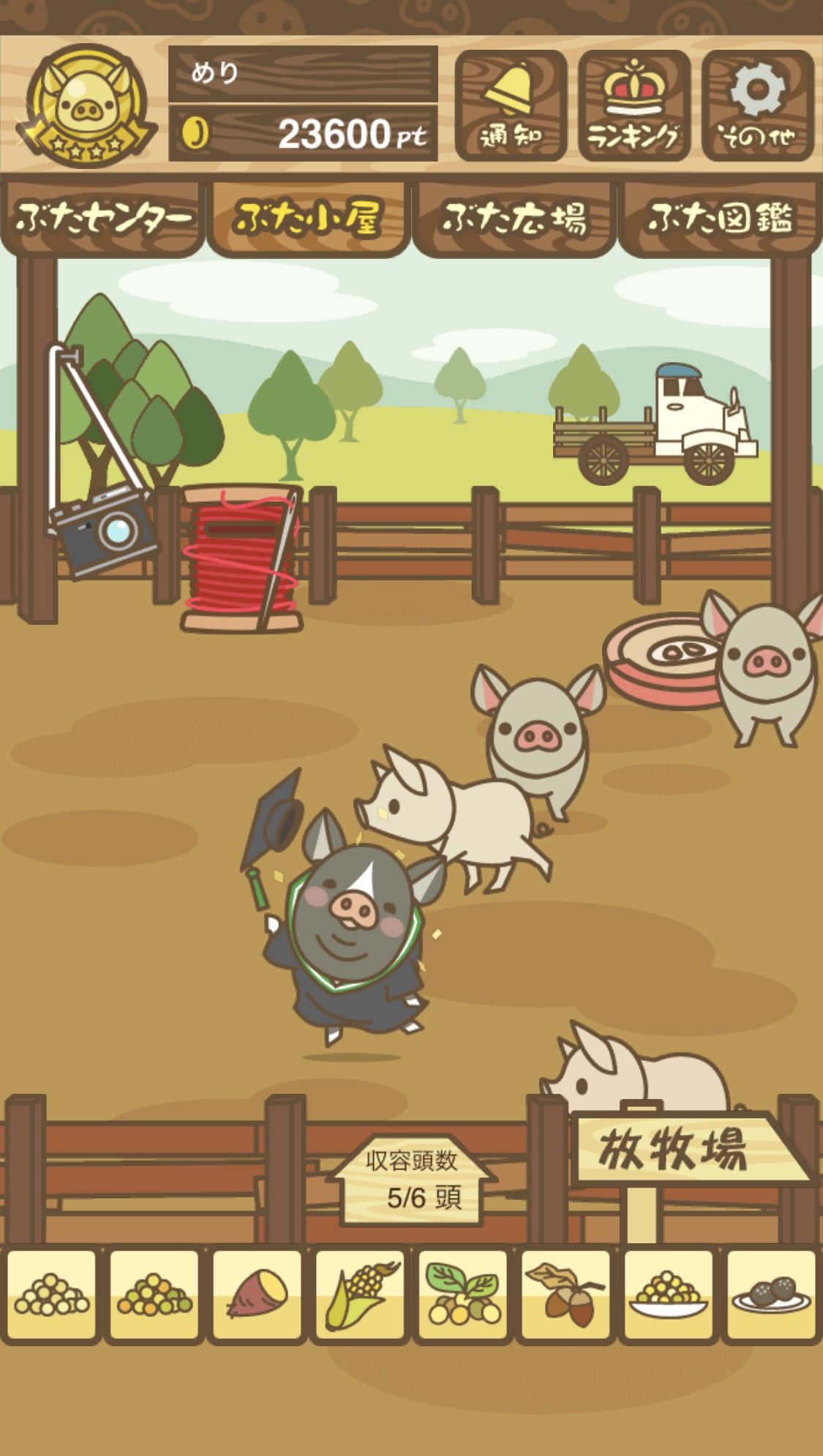The width and height of the screenshot is (823, 1456).
Task: Open the ぶた図鑑 tab
Action: tap(720, 219)
